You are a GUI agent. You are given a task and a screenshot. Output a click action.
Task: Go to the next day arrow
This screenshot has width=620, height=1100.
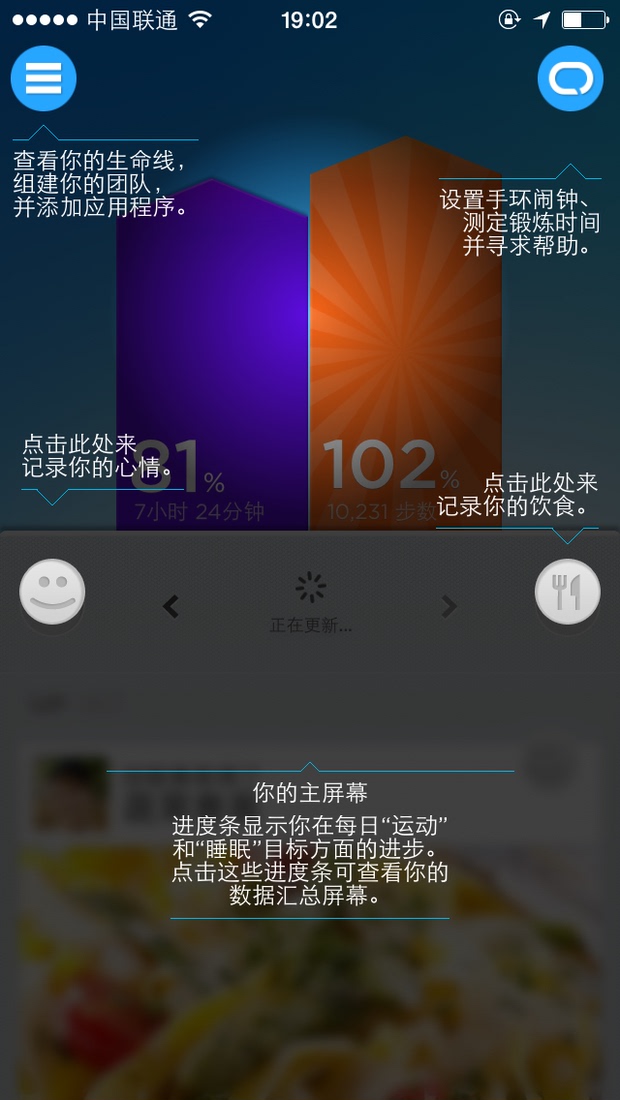coord(450,606)
